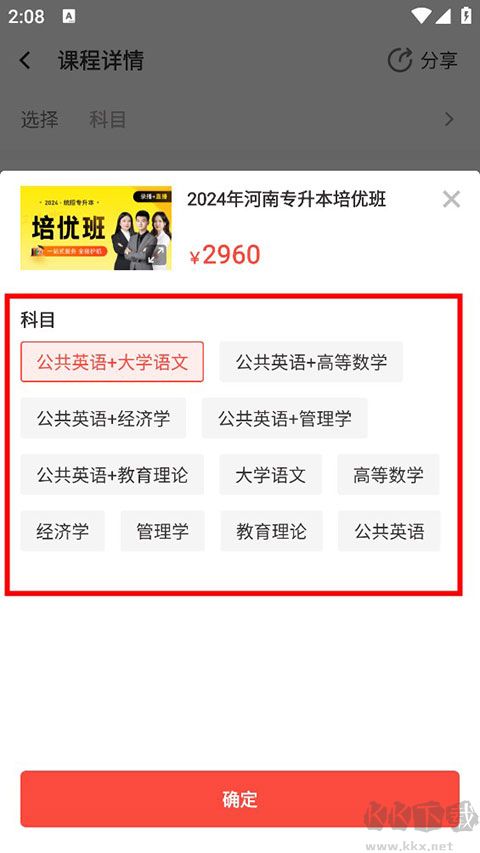Pick the standalone 高等数学 chip
Screen dimensions: 480x853
388,475
